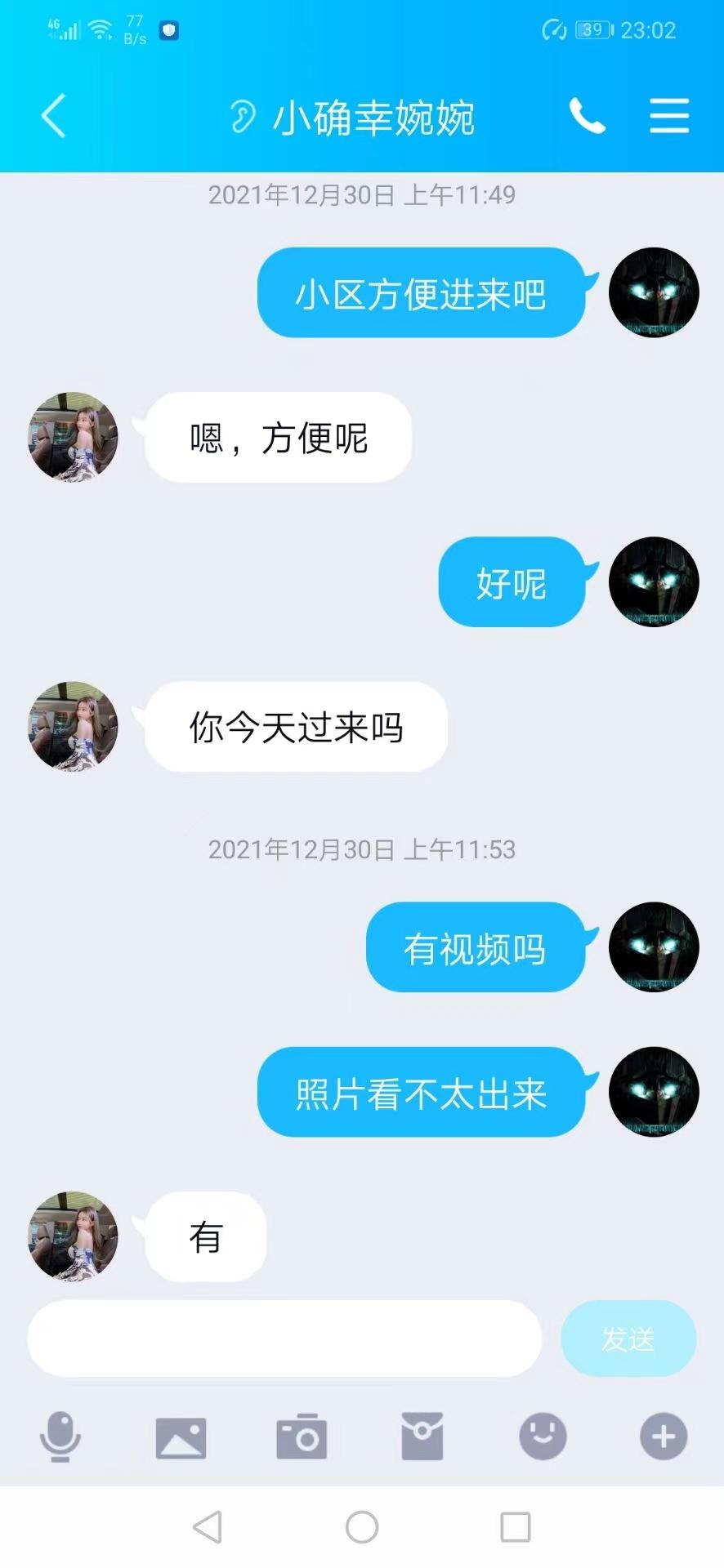Send a red packet
724x1568 pixels.
pos(422,1437)
